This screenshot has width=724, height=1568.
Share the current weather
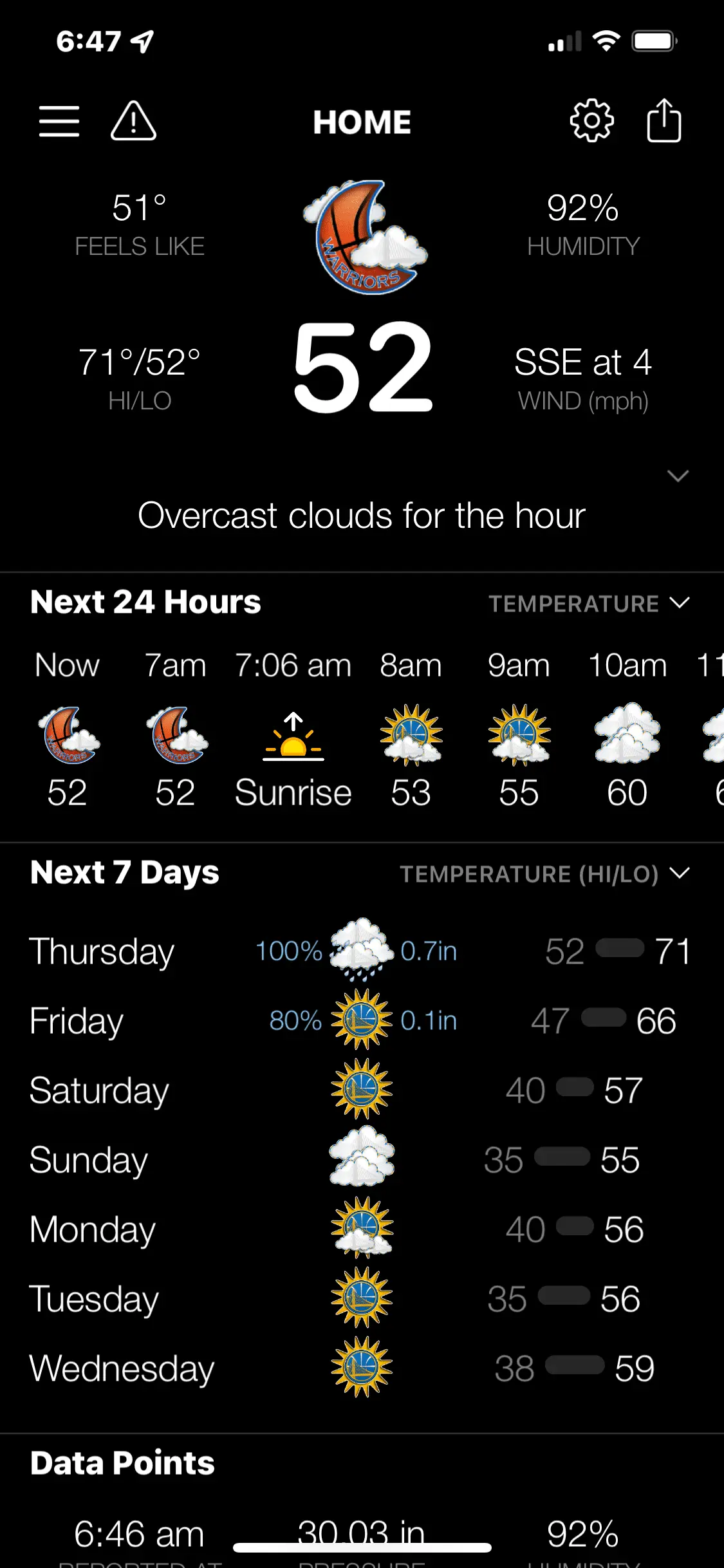click(x=664, y=120)
